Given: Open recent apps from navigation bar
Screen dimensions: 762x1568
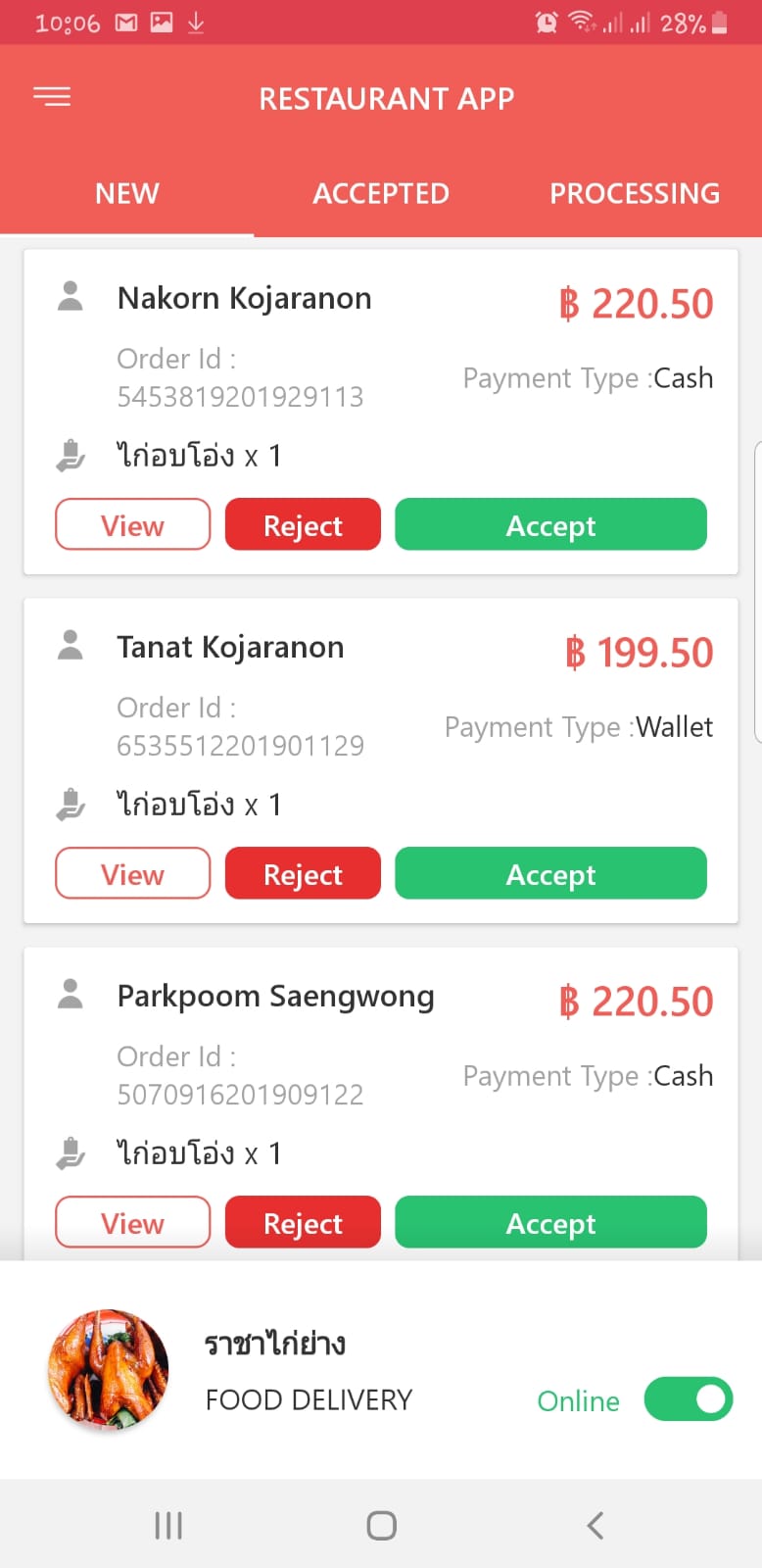Looking at the screenshot, I should [168, 1525].
